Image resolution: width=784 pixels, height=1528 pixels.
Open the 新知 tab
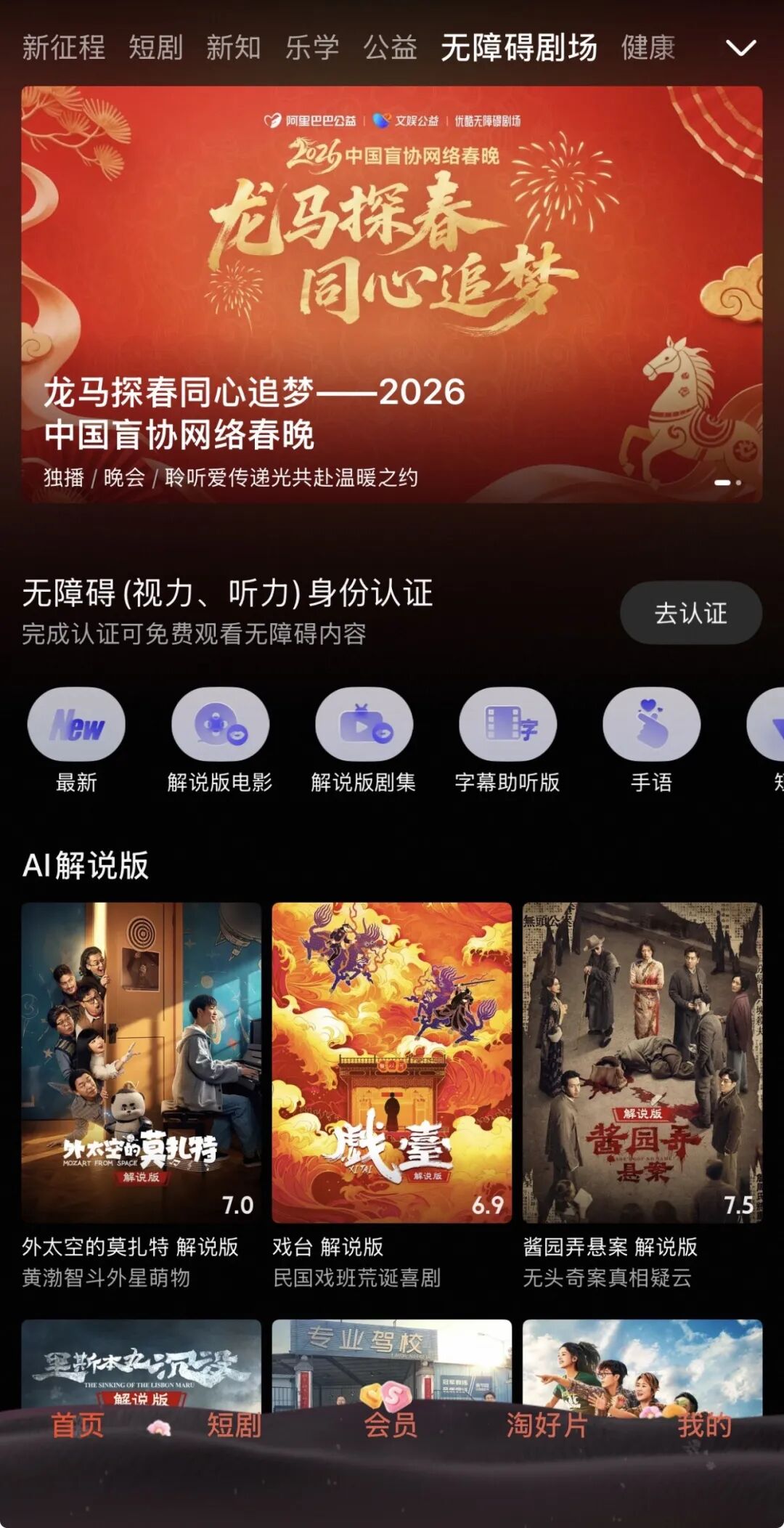[x=233, y=48]
